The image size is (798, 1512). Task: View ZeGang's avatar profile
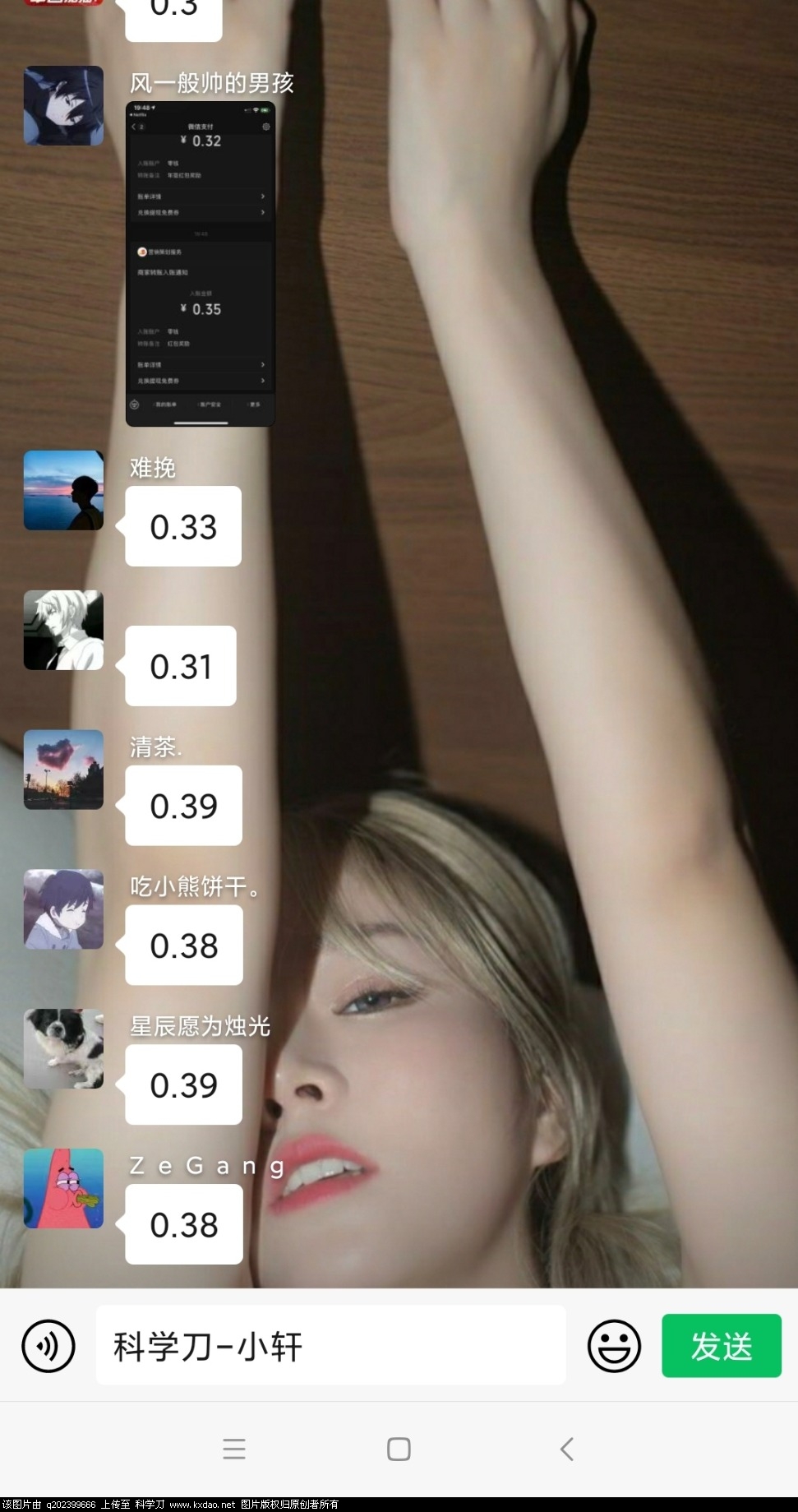pos(63,1189)
